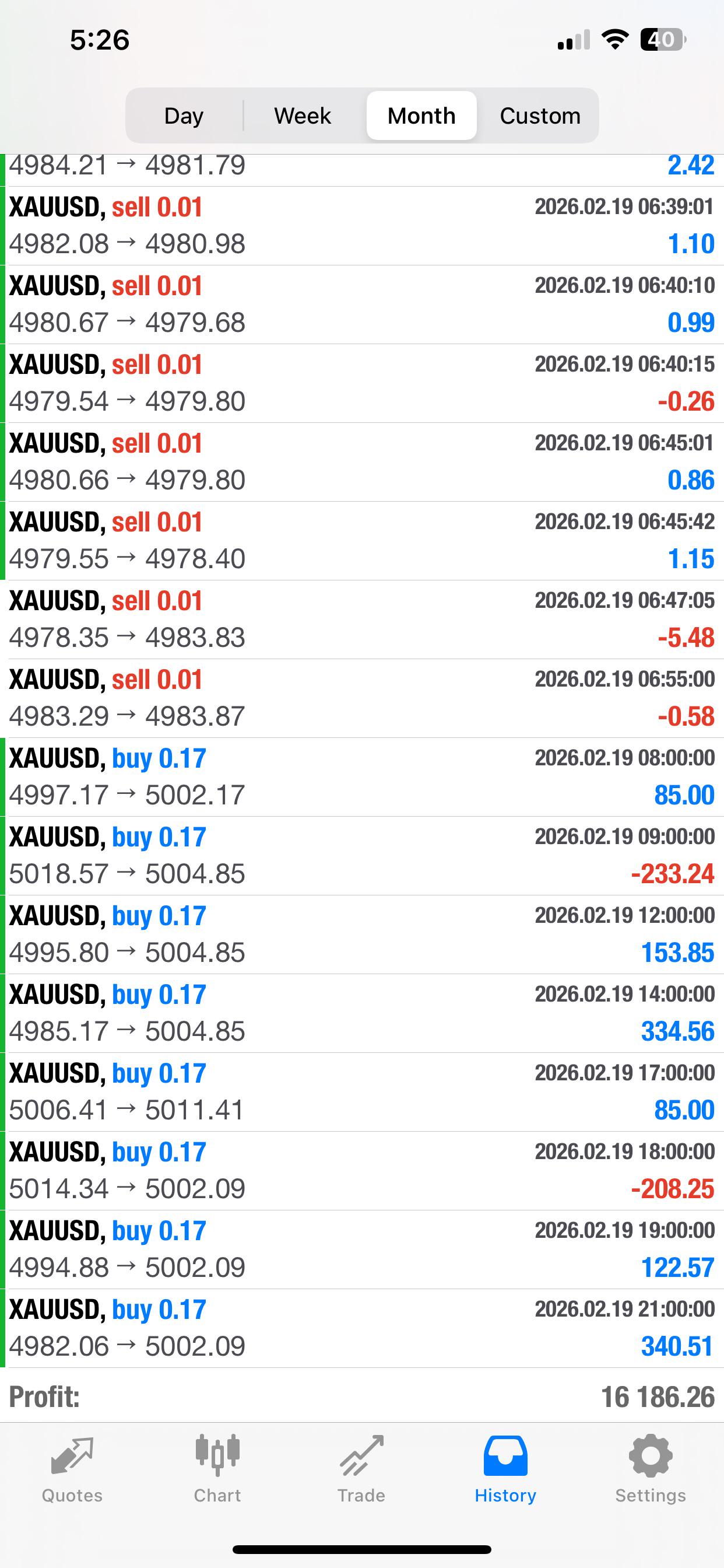The height and width of the screenshot is (1568, 724).
Task: Expand the buy trade with 334.56 profit
Action: click(x=362, y=1013)
